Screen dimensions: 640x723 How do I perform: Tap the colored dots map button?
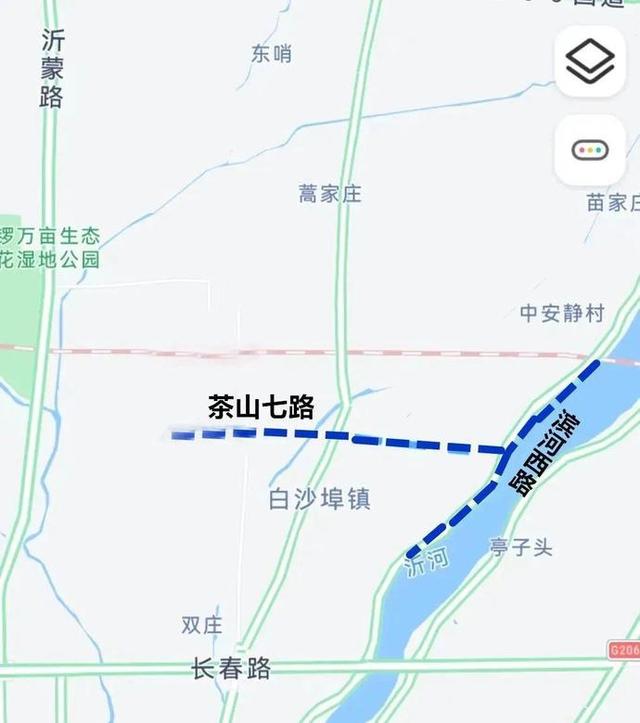tap(590, 150)
